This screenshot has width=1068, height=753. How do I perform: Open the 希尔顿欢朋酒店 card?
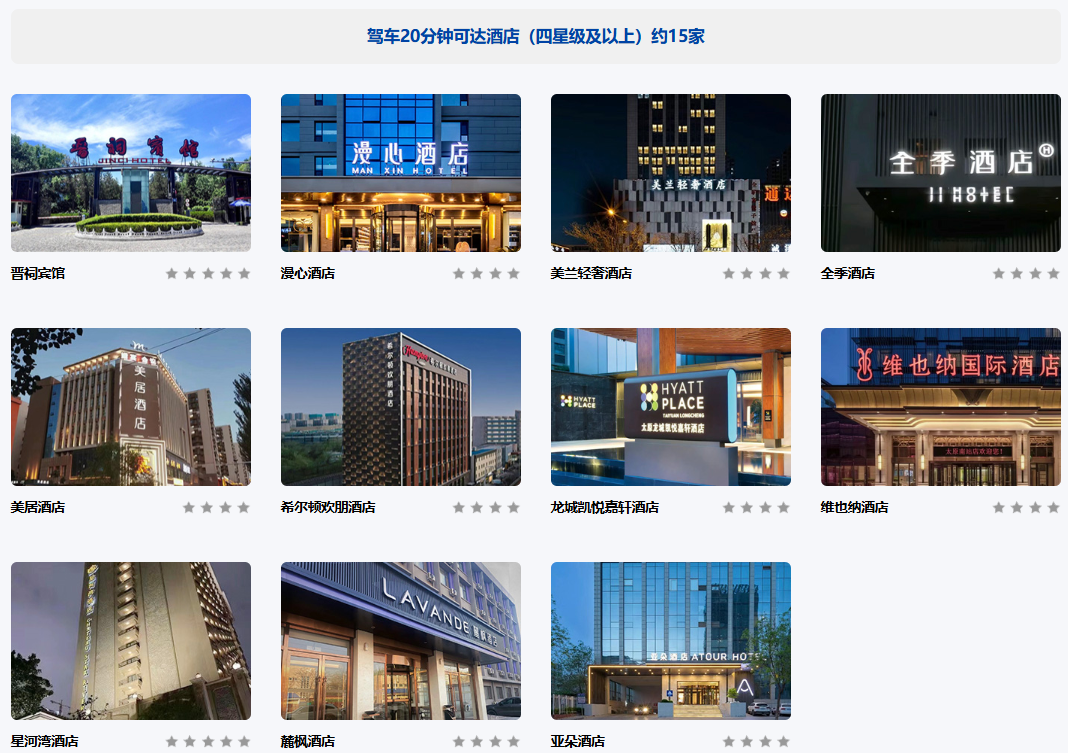coord(400,407)
